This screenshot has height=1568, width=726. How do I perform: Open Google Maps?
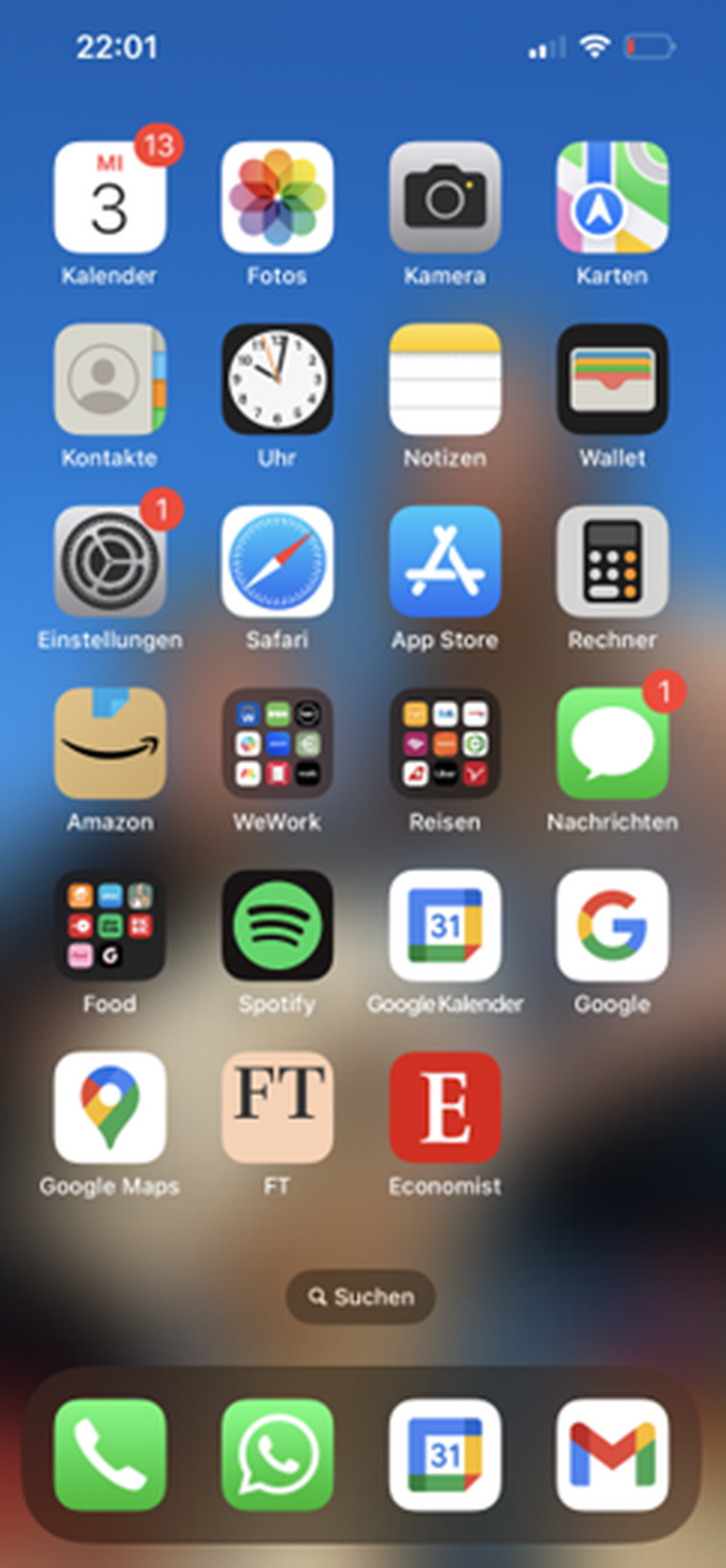click(x=110, y=1108)
